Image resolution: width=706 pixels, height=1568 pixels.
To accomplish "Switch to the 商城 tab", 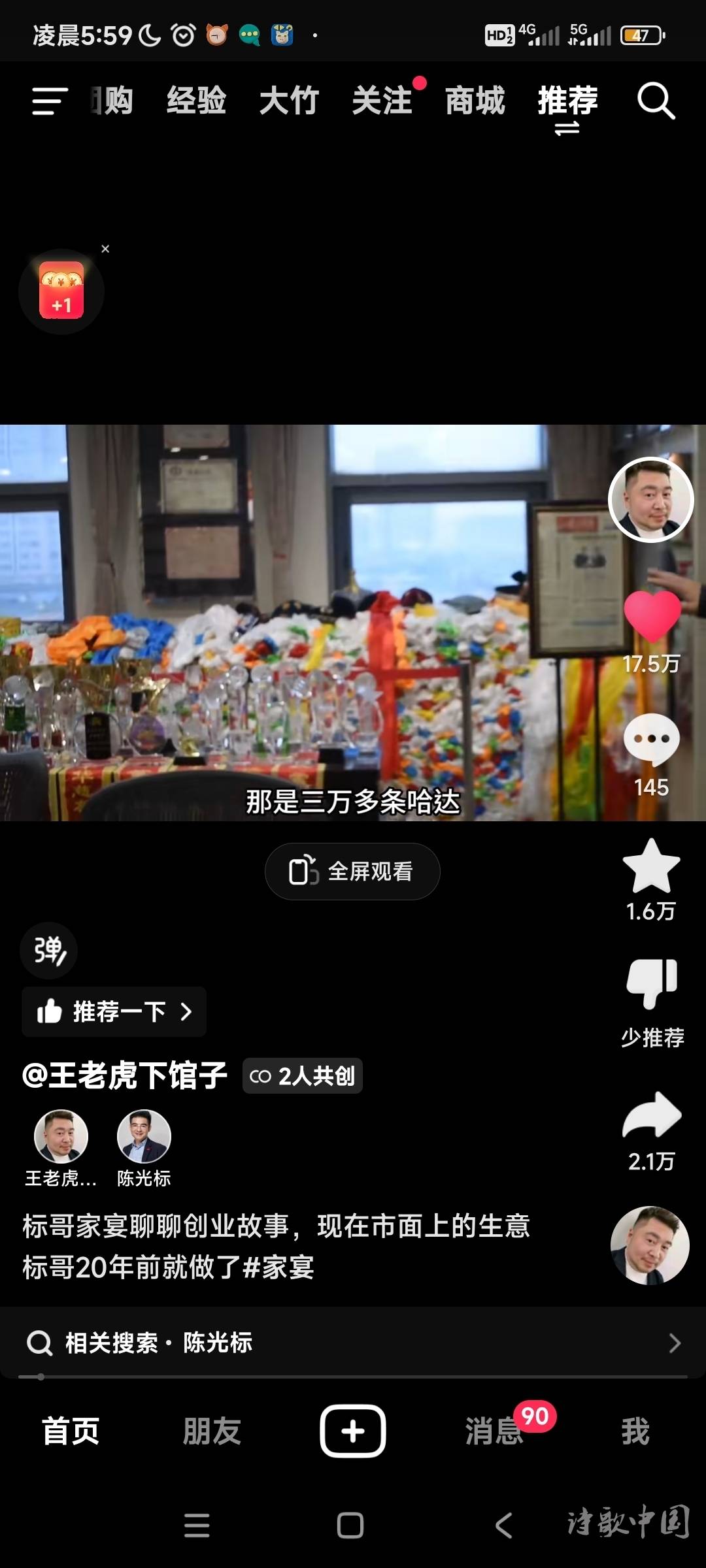I will (475, 101).
